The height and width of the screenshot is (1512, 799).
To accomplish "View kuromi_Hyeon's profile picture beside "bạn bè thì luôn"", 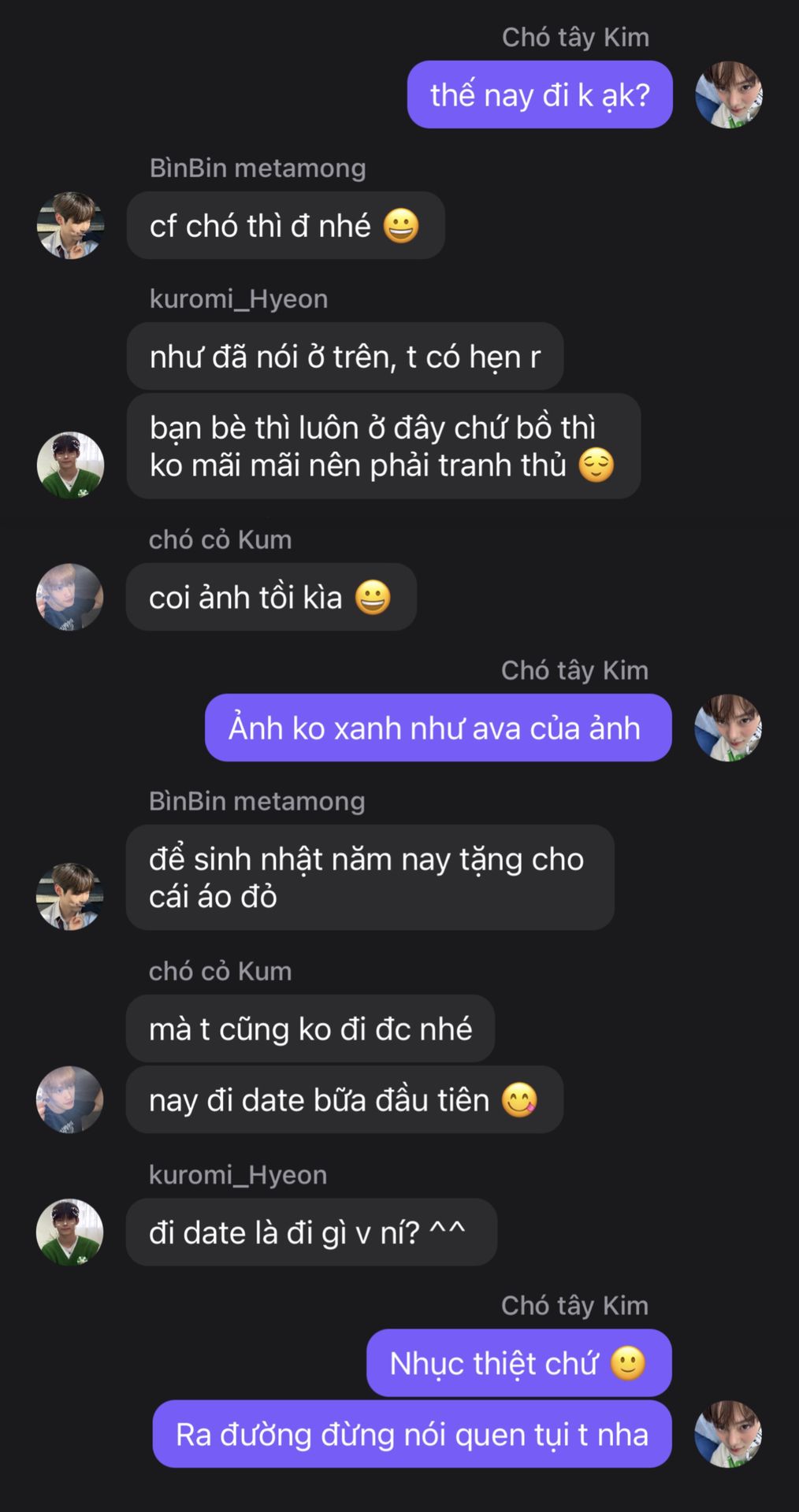I will tap(70, 465).
